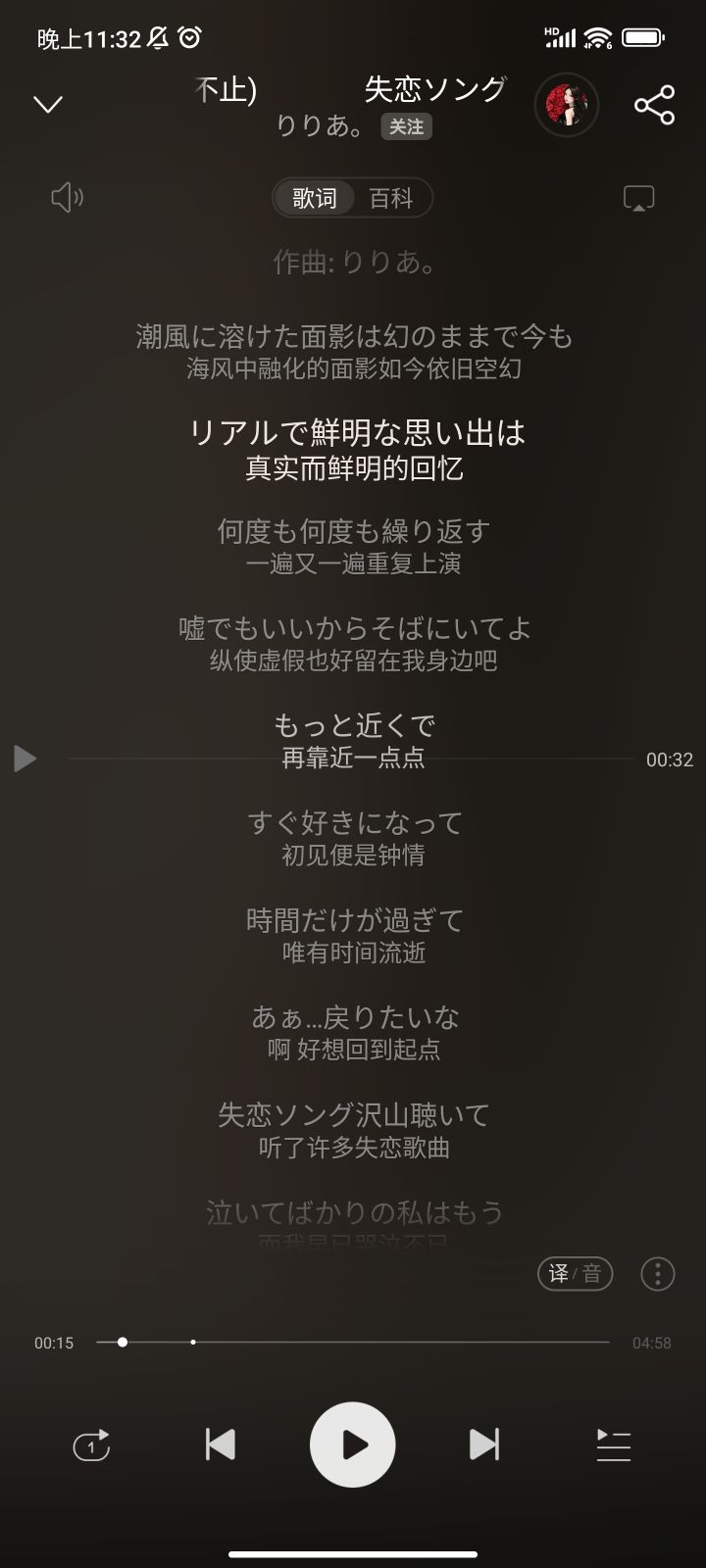The image size is (706, 1568).
Task: Select the lyric line もっと近くで
Action: click(x=351, y=725)
